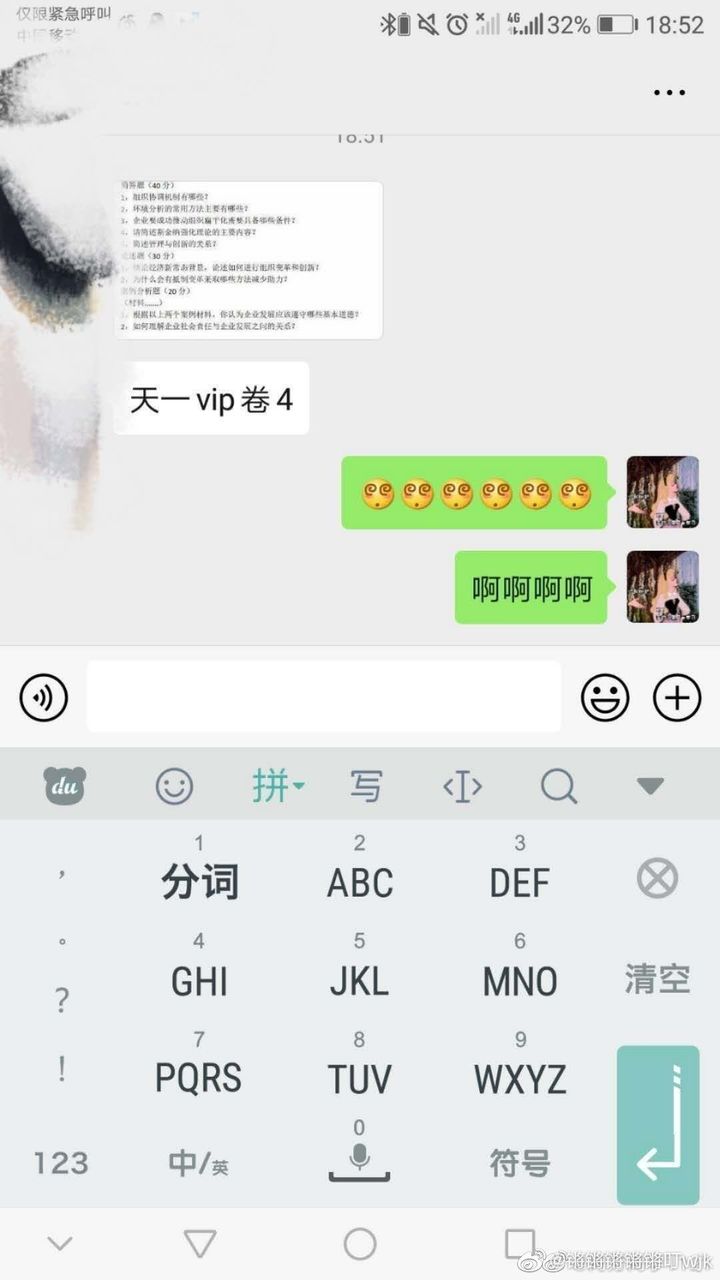Tap the keyboard backspace key
The height and width of the screenshot is (1280, 720).
pos(657,880)
